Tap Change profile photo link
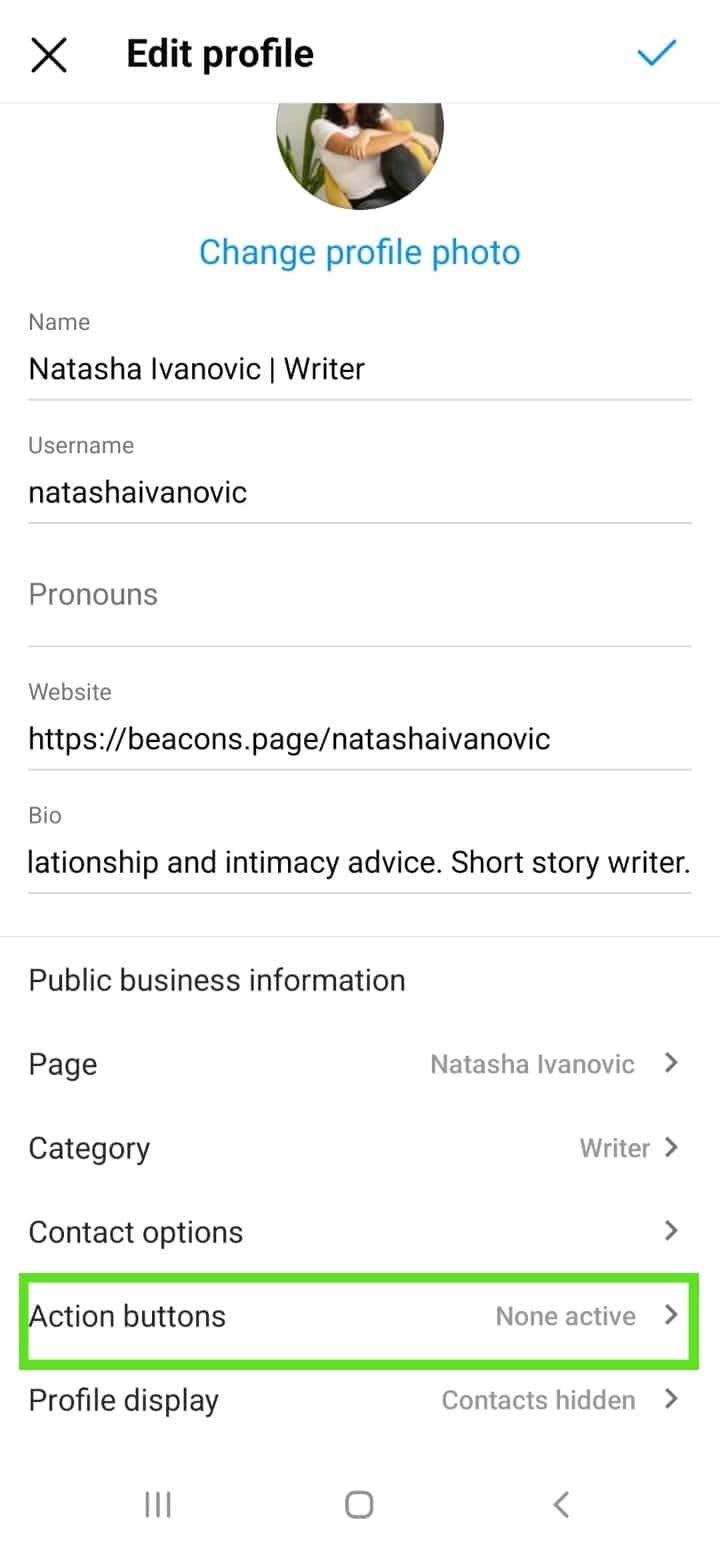 click(x=359, y=252)
